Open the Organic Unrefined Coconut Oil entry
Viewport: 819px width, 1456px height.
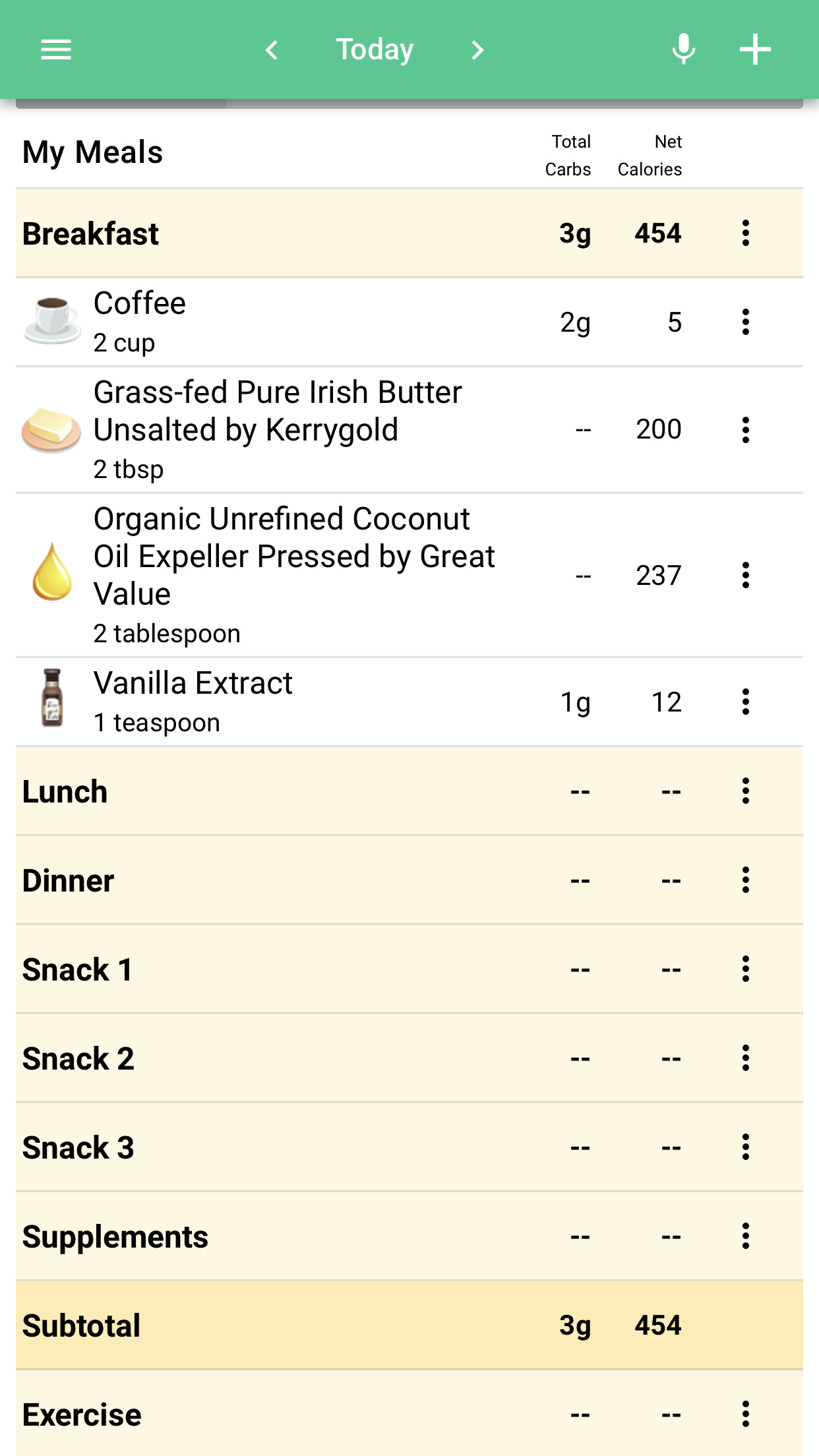[409, 575]
